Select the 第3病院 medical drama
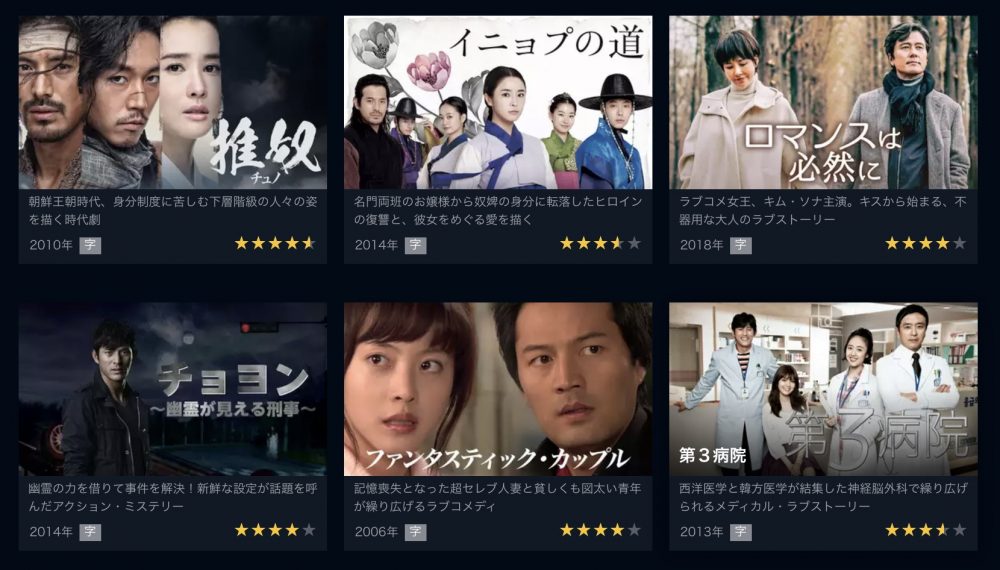This screenshot has height=570, width=1000. [823, 389]
